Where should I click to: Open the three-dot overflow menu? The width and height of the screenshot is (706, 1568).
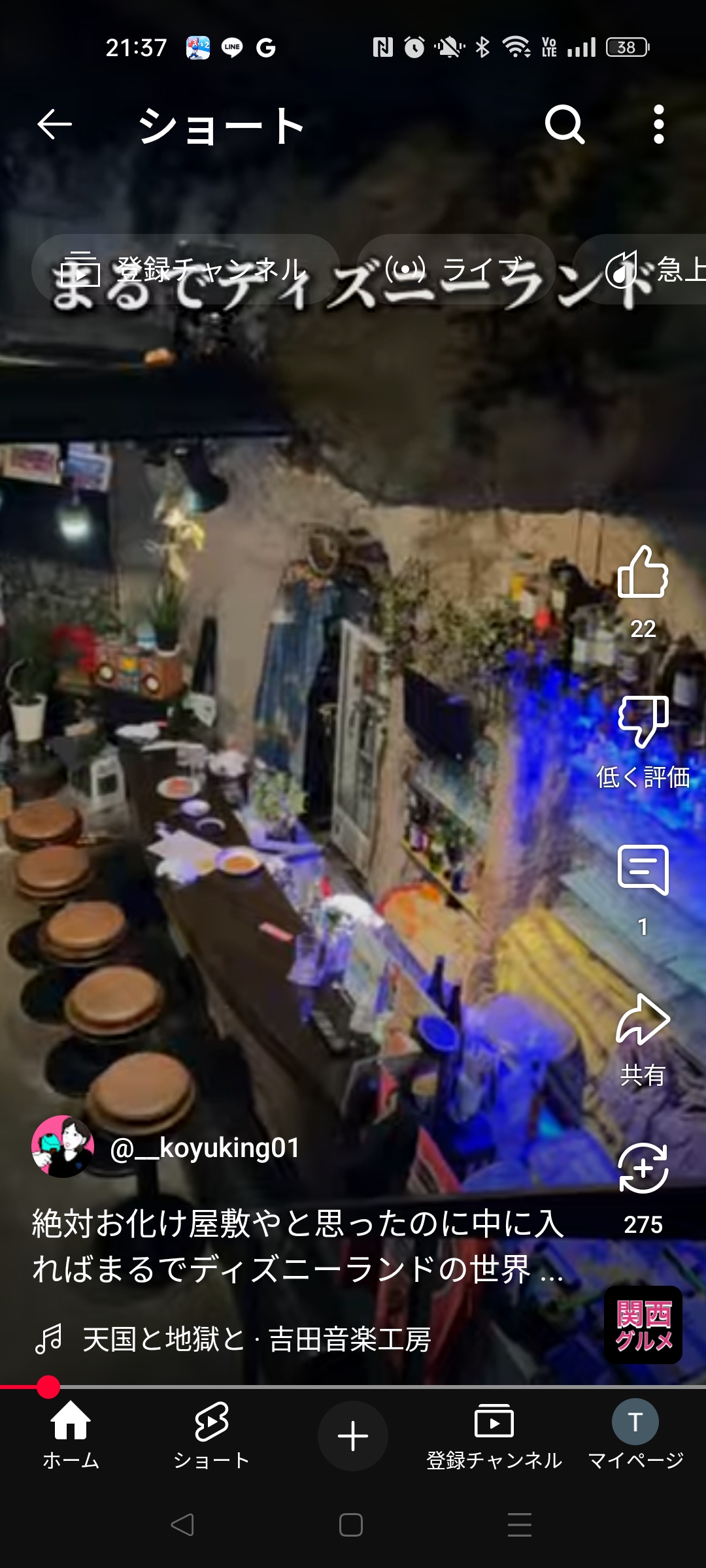(x=659, y=125)
